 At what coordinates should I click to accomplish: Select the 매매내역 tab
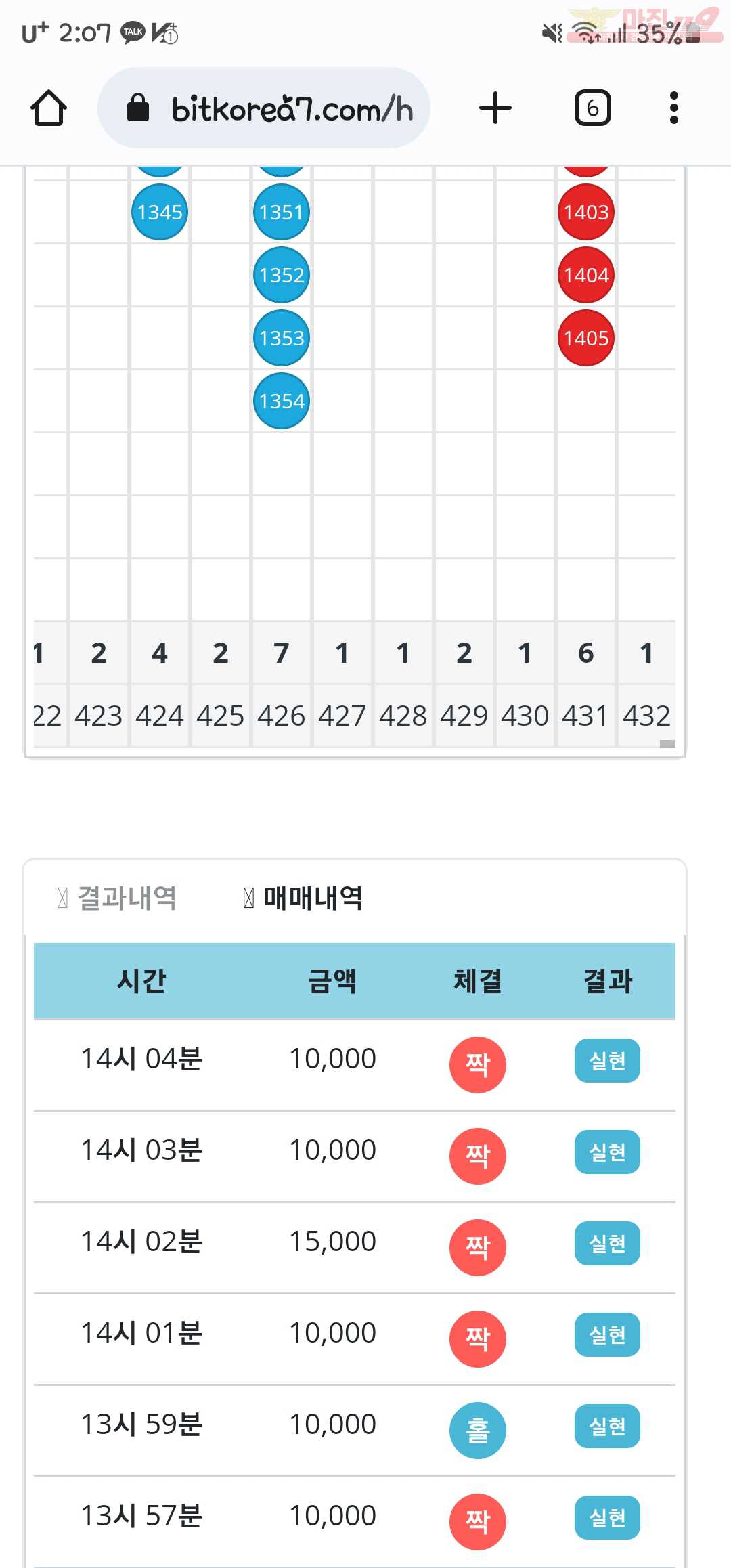click(303, 898)
